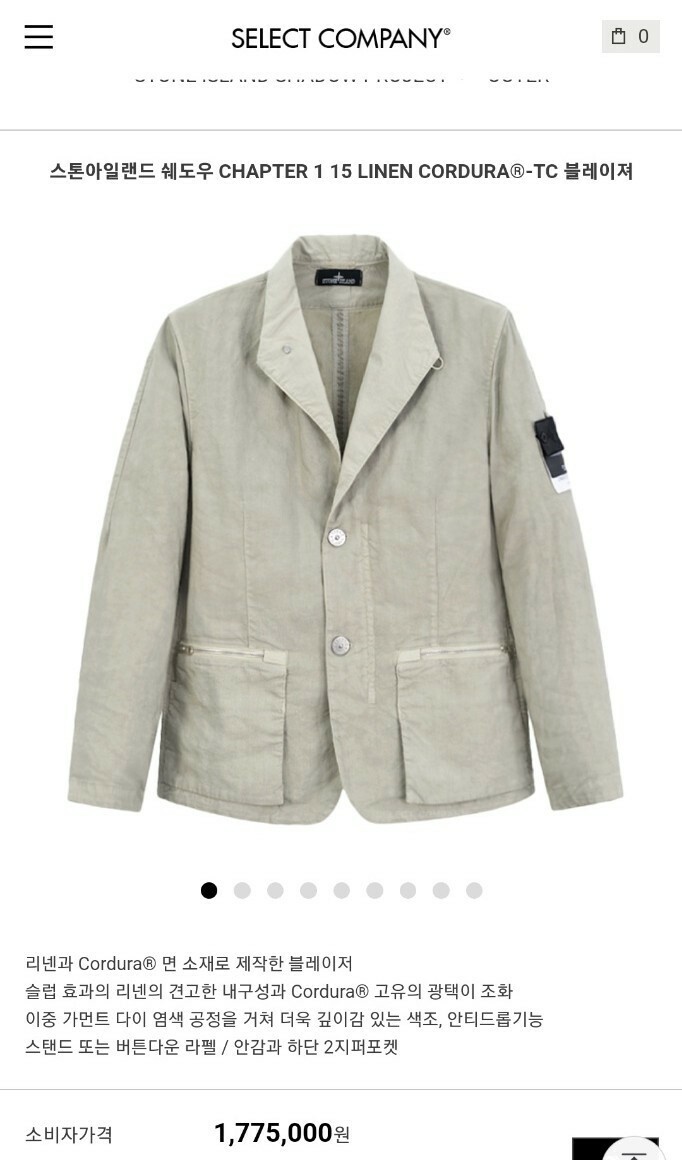Open the shopping bag cart
The image size is (682, 1160).
[630, 36]
